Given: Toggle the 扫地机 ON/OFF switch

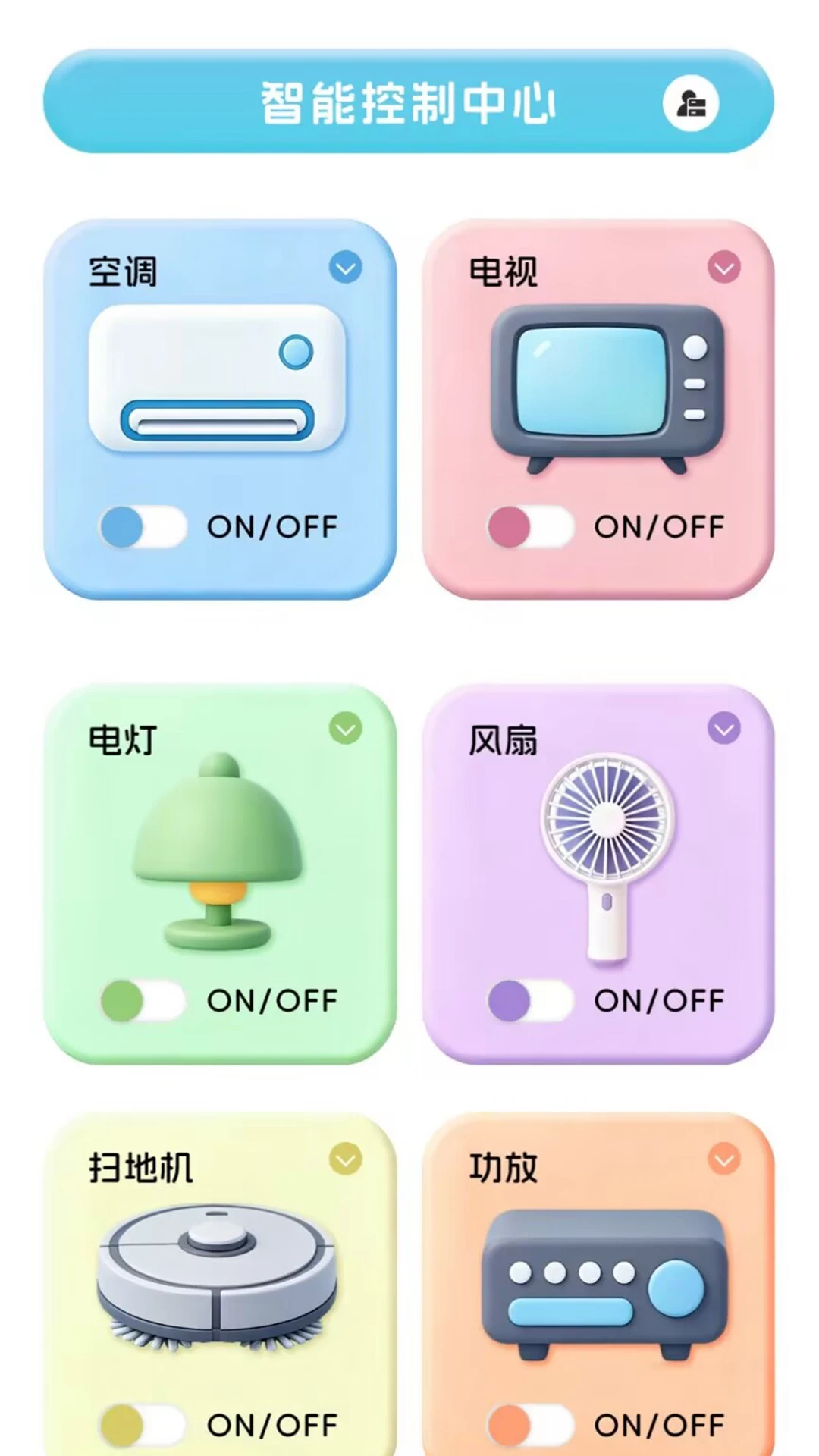Looking at the screenshot, I should click(143, 1425).
